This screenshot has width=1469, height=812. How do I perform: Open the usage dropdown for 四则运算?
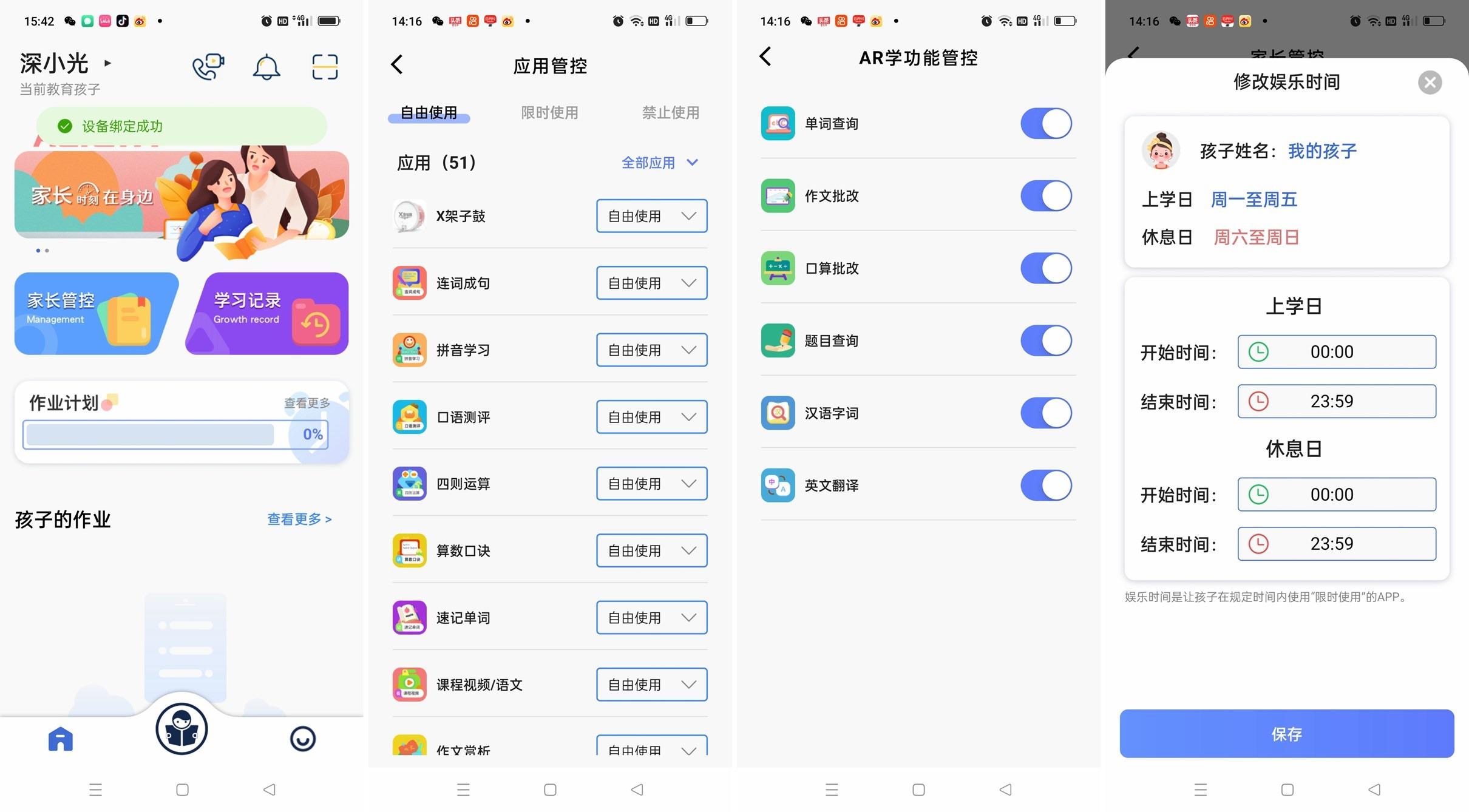tap(651, 484)
